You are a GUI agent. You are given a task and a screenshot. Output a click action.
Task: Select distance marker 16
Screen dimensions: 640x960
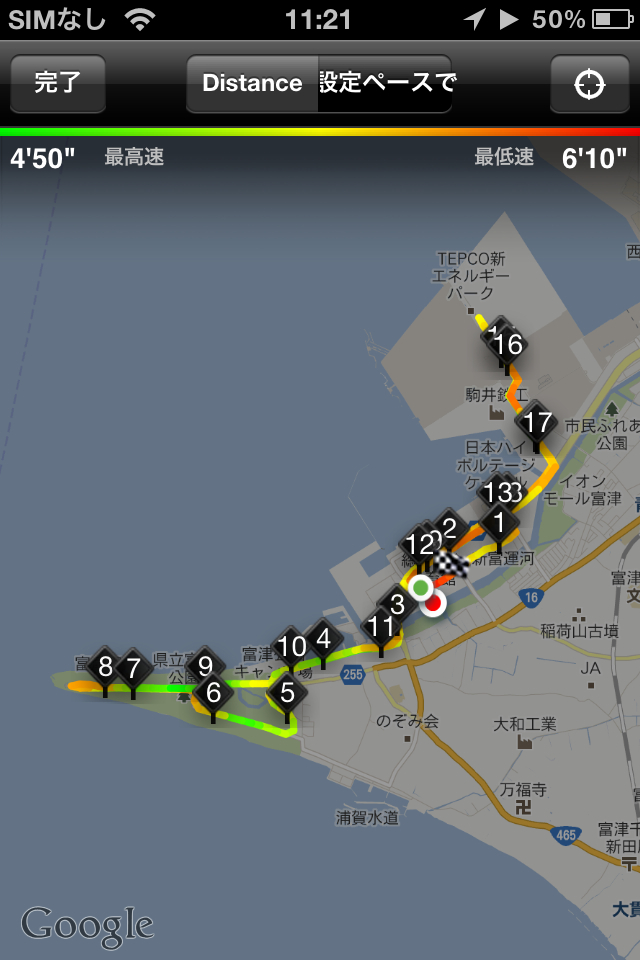[x=508, y=346]
